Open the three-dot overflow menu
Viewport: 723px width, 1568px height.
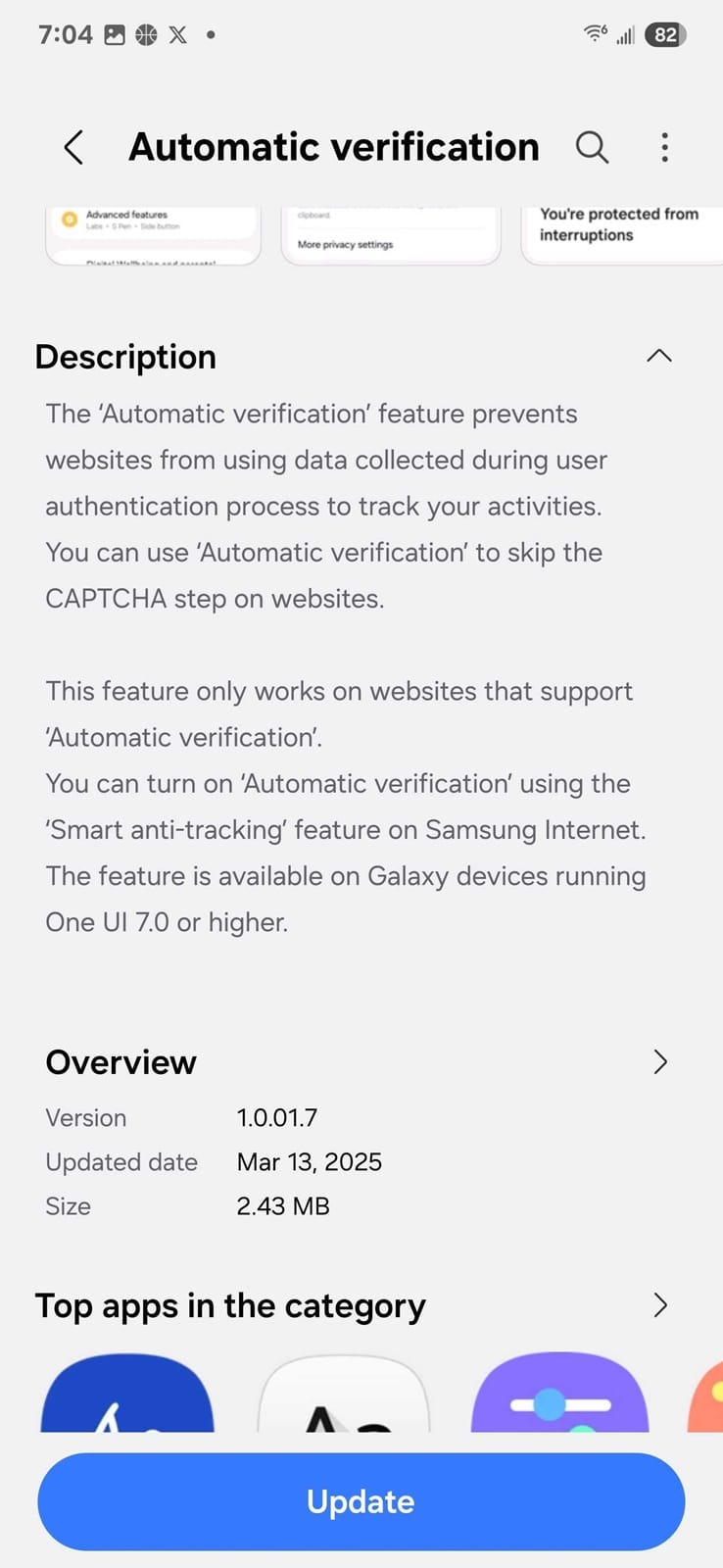coord(664,147)
